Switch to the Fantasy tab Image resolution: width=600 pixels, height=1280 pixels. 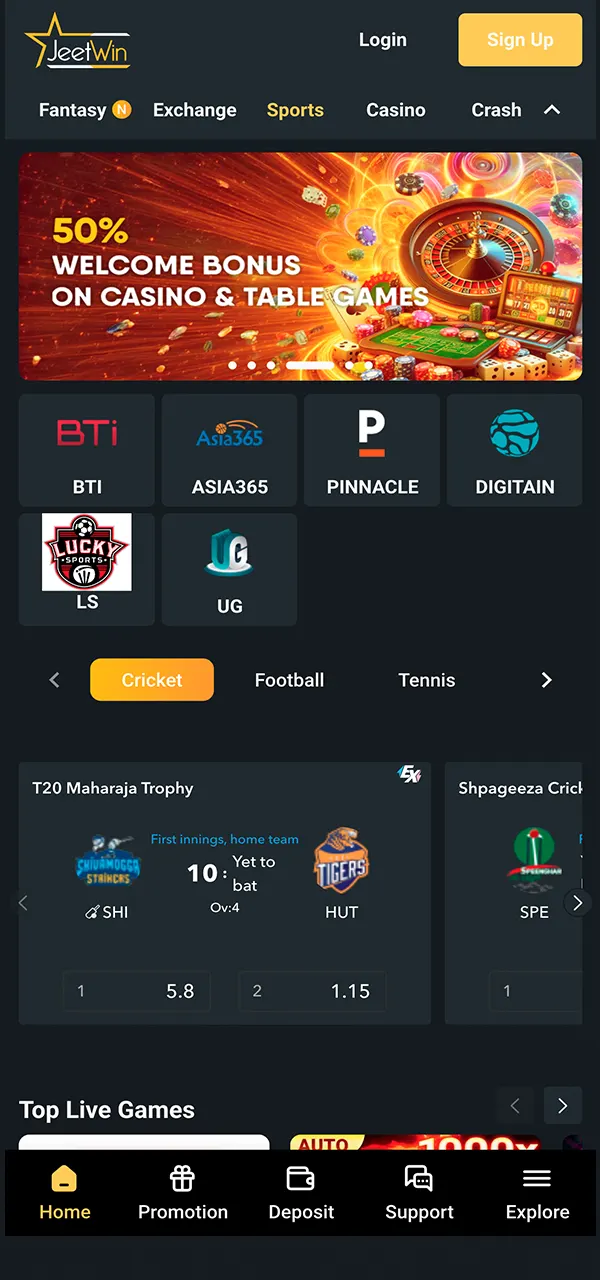pos(73,110)
